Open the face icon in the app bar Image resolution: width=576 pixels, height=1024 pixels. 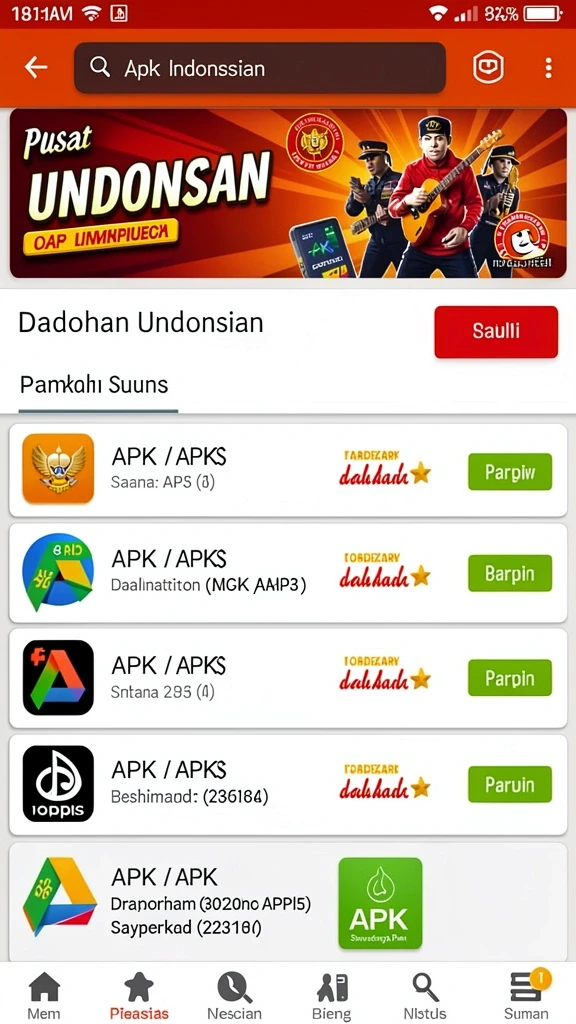pos(488,67)
